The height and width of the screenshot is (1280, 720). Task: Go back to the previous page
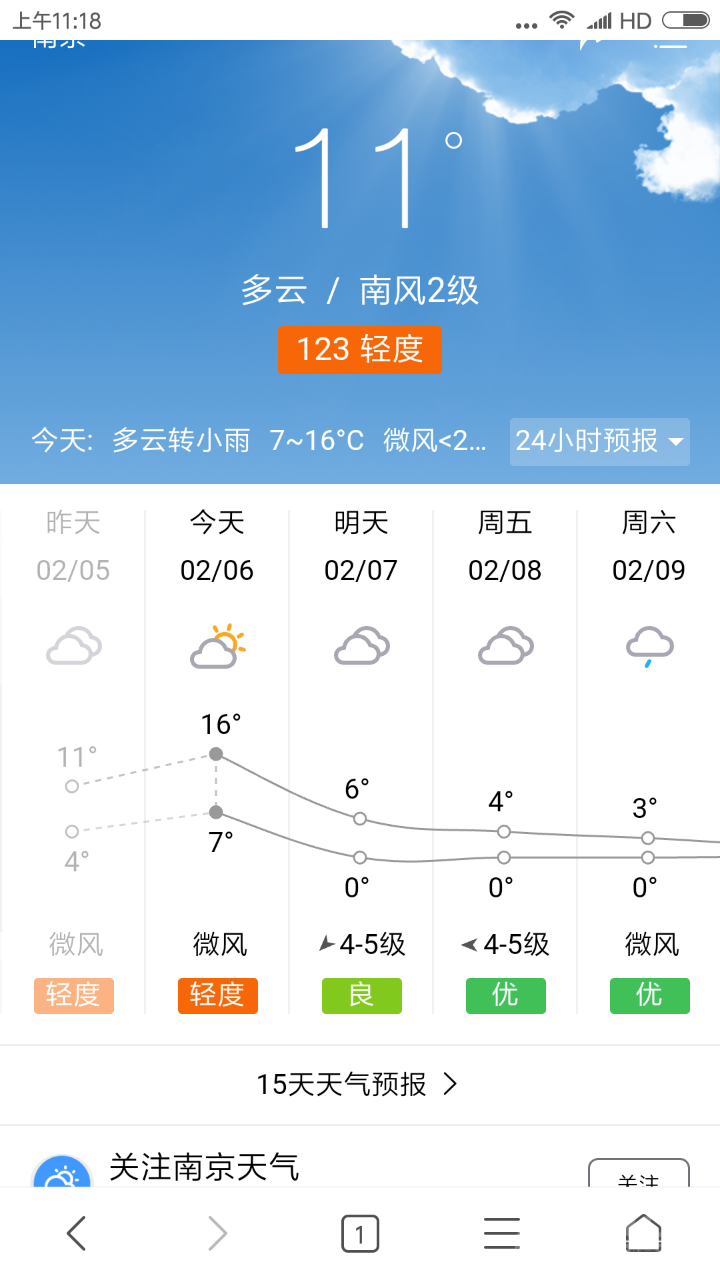tap(76, 1234)
